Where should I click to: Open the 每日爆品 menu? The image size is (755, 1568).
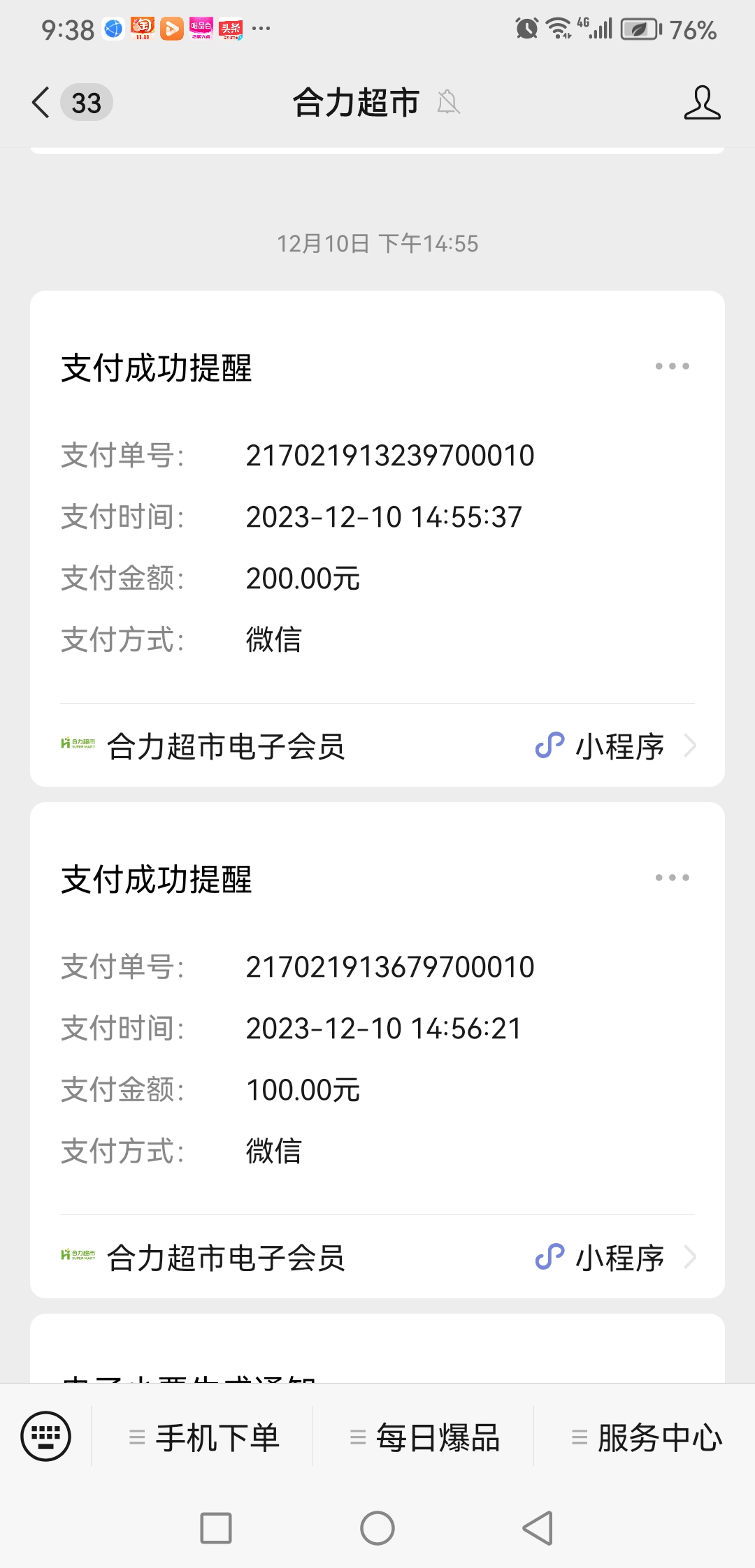pyautogui.click(x=425, y=1437)
